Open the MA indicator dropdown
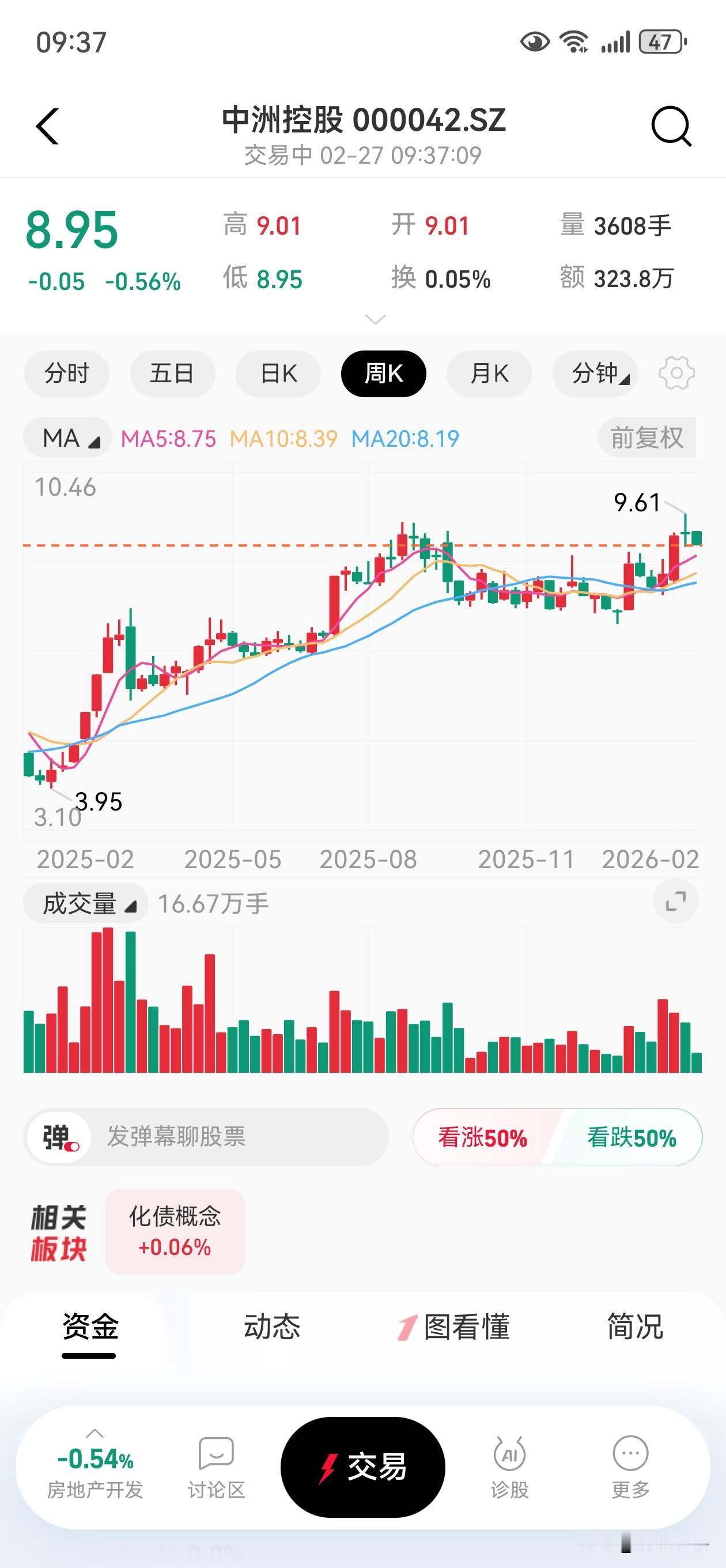 [x=66, y=436]
